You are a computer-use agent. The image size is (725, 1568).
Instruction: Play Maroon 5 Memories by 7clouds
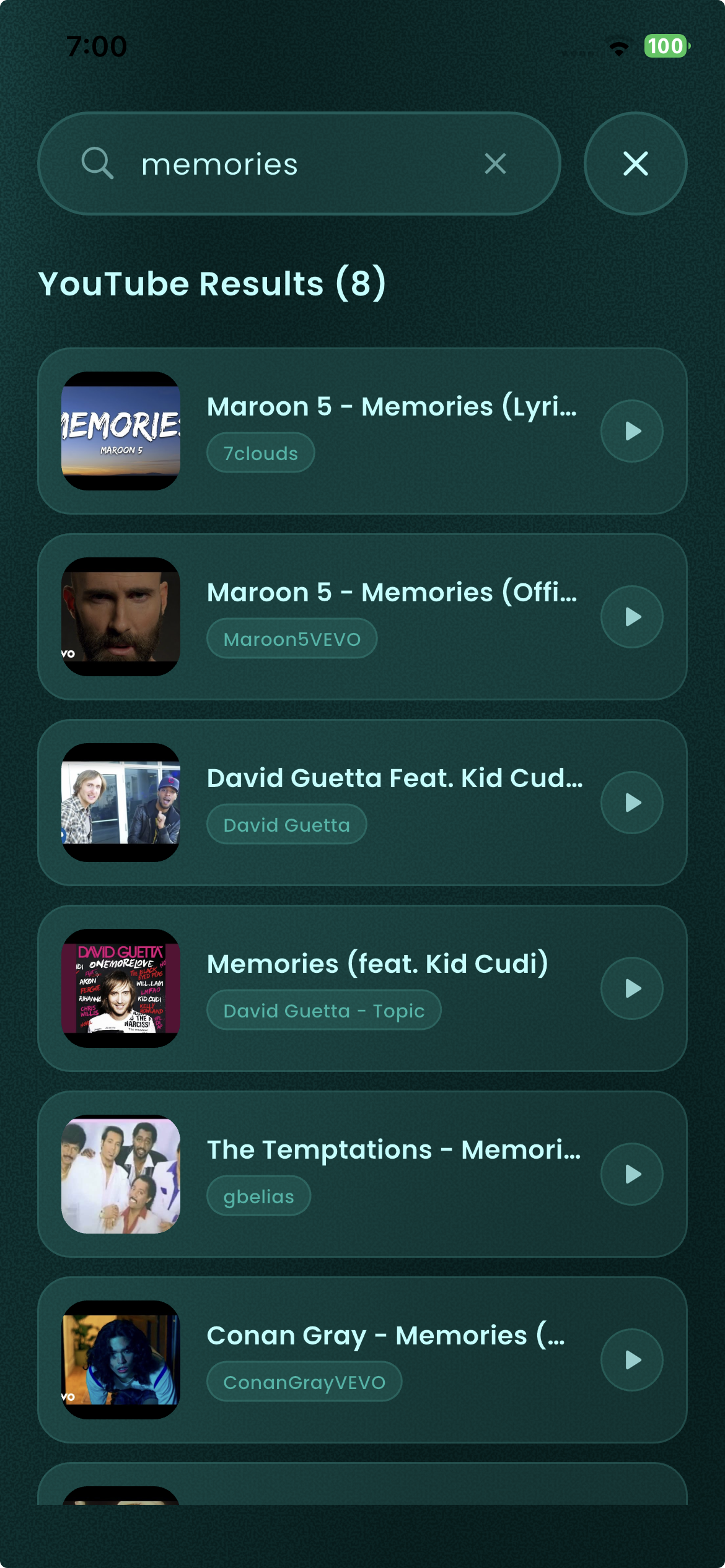click(631, 431)
